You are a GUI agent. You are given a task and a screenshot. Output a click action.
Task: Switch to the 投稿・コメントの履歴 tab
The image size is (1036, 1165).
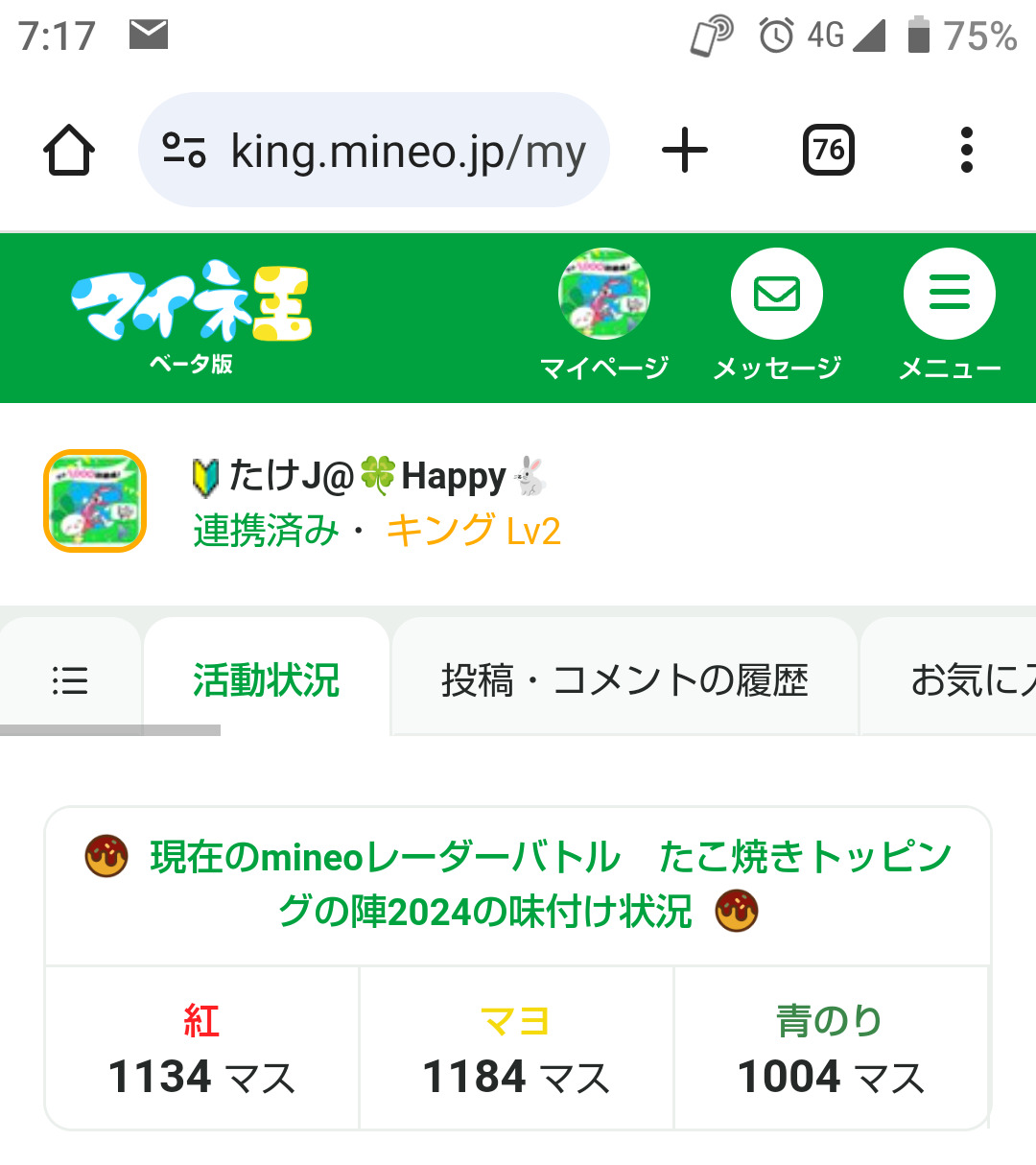coord(624,680)
